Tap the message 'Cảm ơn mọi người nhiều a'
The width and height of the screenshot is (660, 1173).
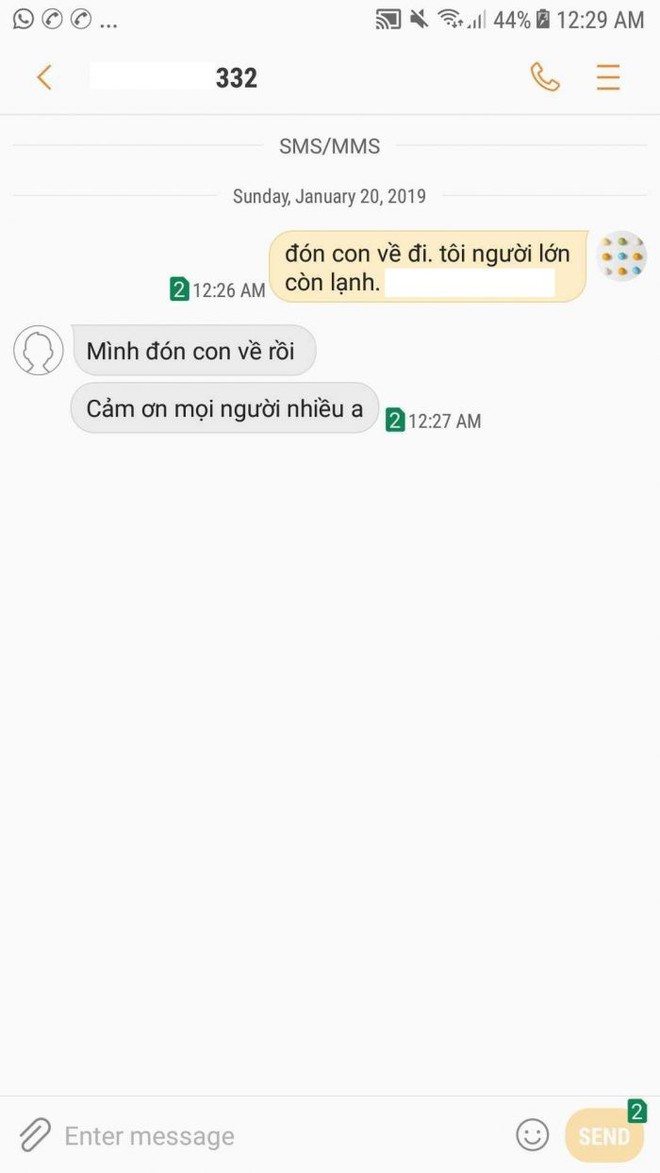(x=224, y=408)
